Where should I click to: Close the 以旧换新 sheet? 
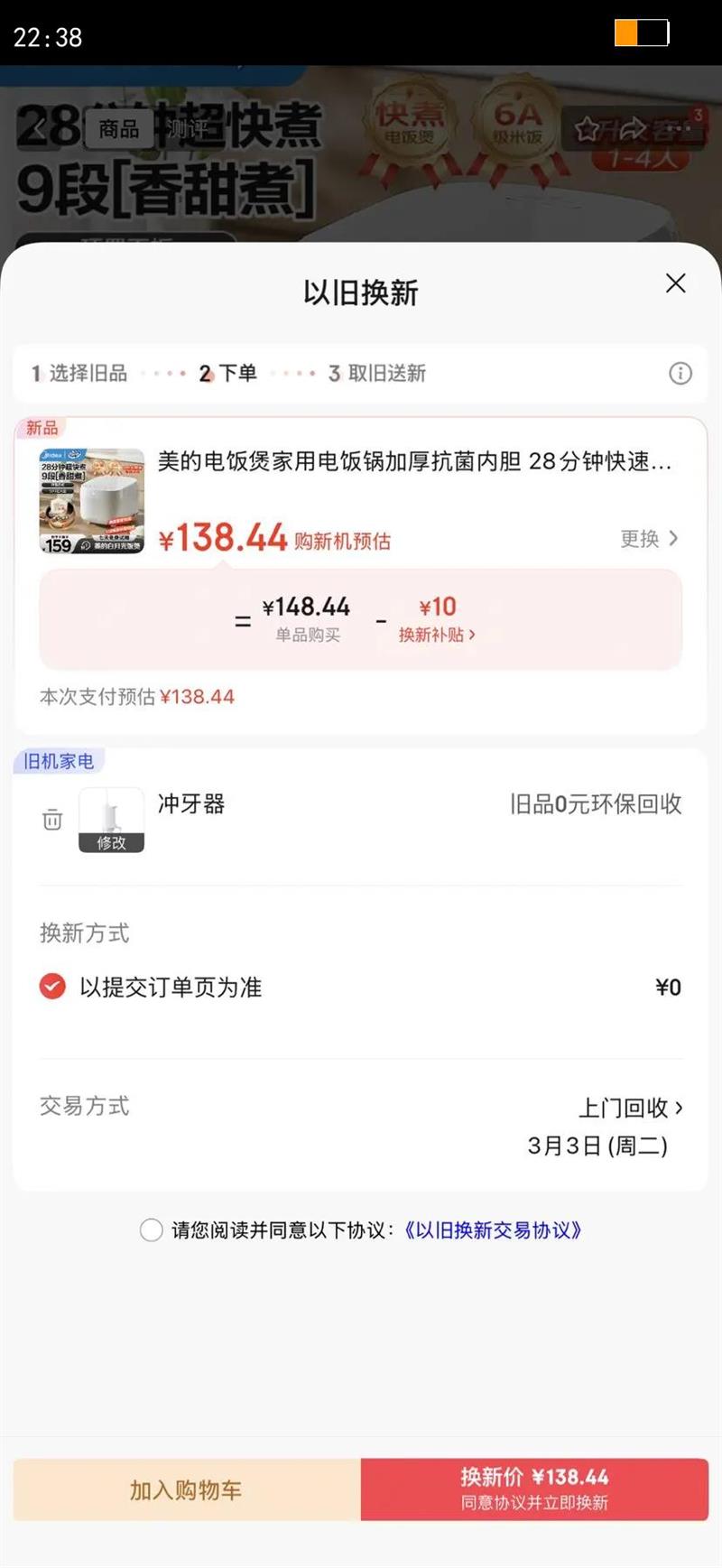tap(675, 283)
